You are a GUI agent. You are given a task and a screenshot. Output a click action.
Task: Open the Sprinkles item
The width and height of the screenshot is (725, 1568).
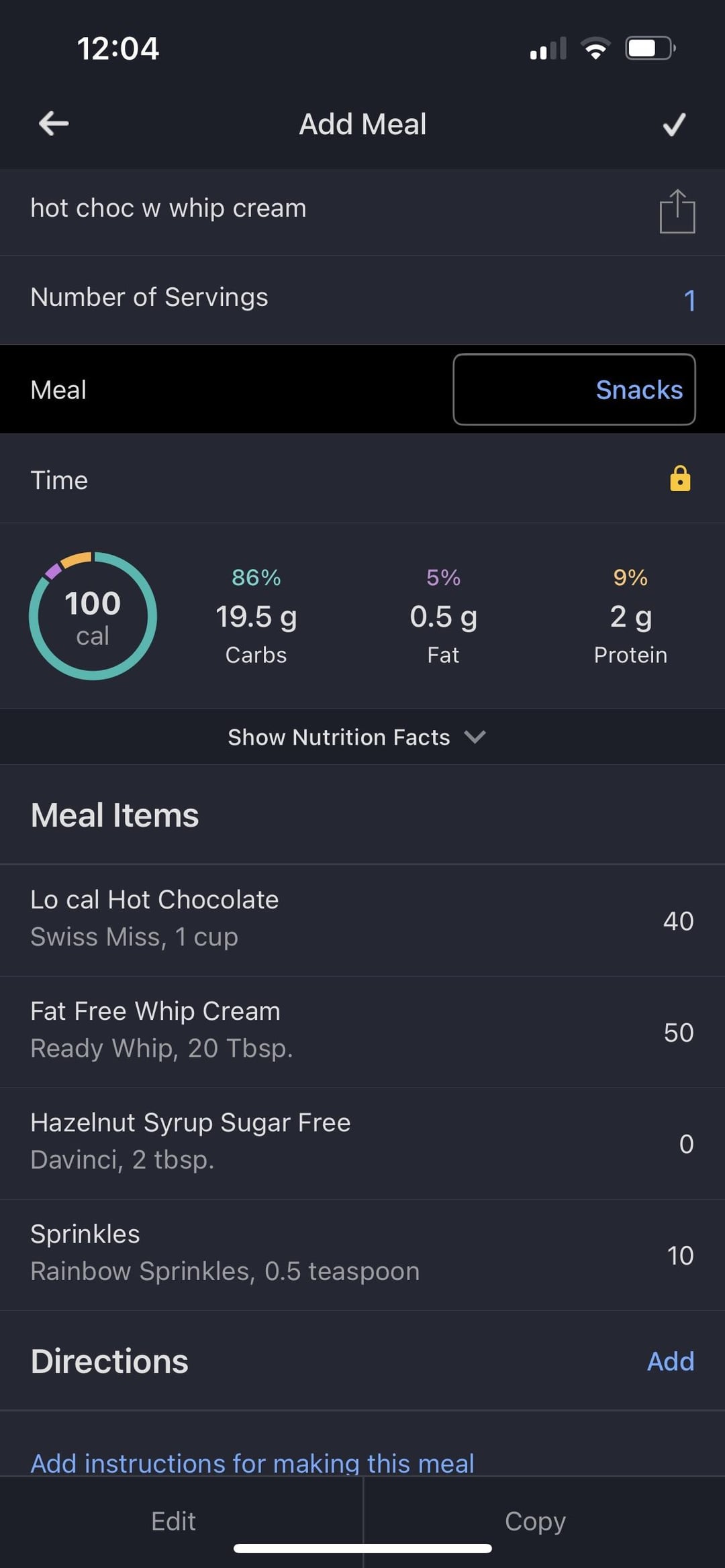pos(362,1255)
